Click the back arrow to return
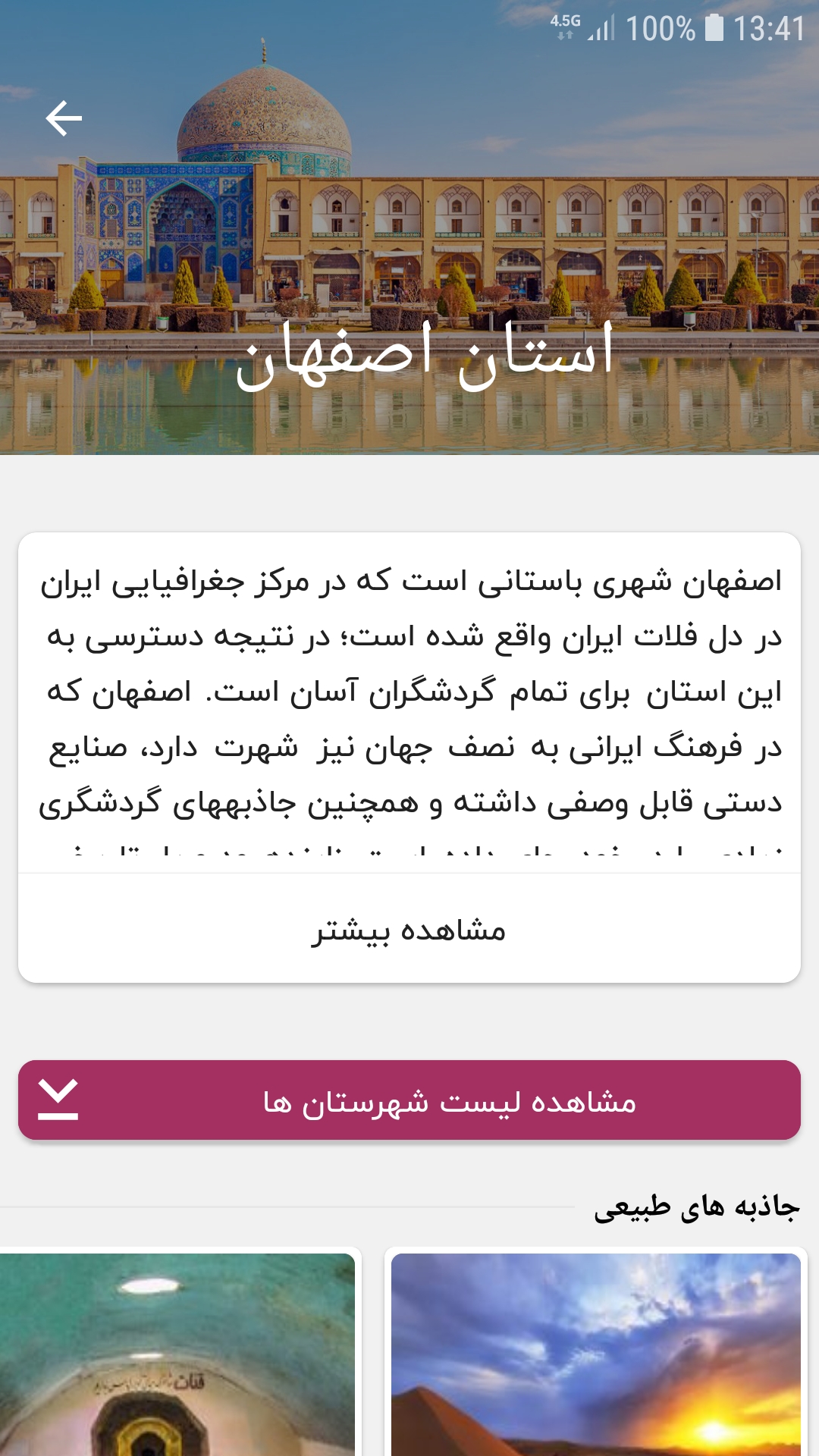 64,118
